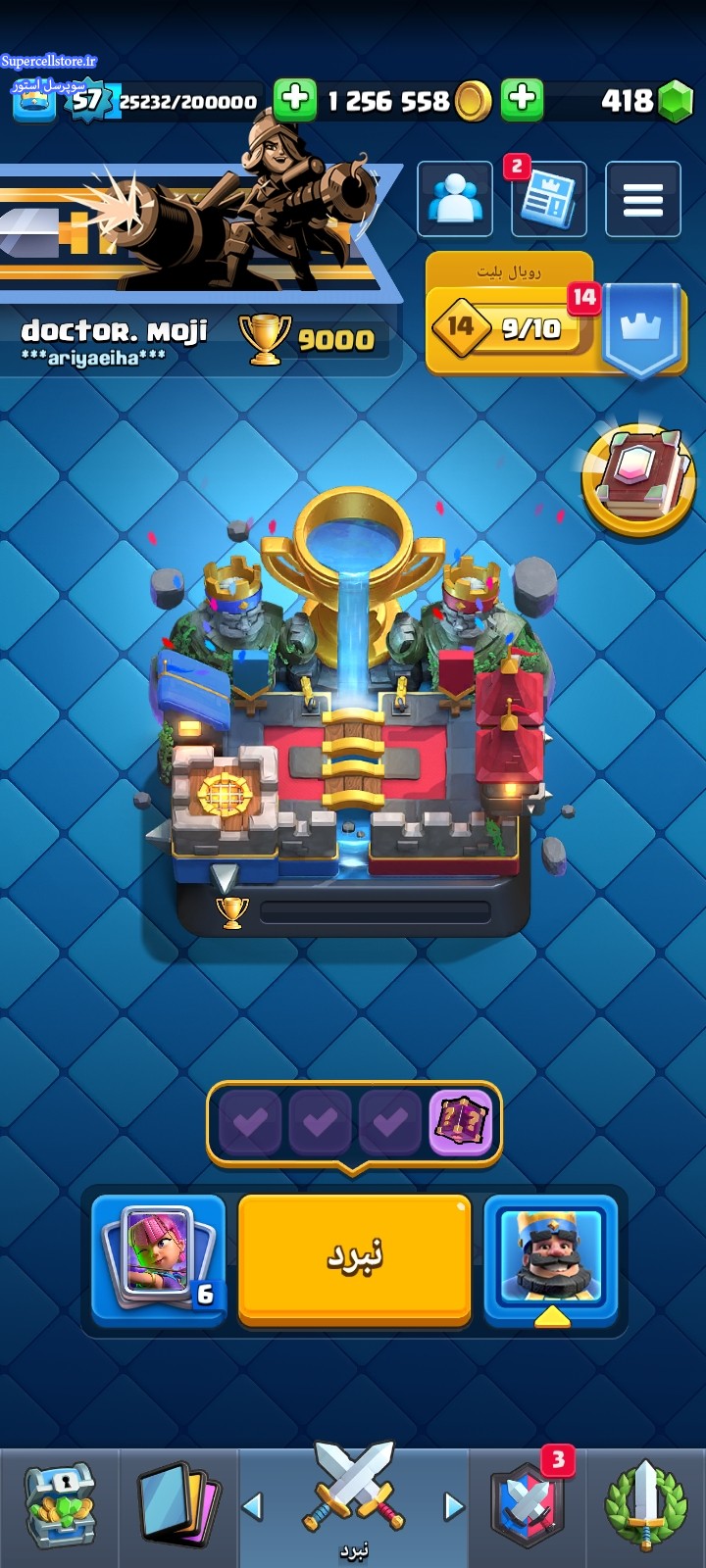
Task: Open the King tower selector button
Action: click(551, 1260)
